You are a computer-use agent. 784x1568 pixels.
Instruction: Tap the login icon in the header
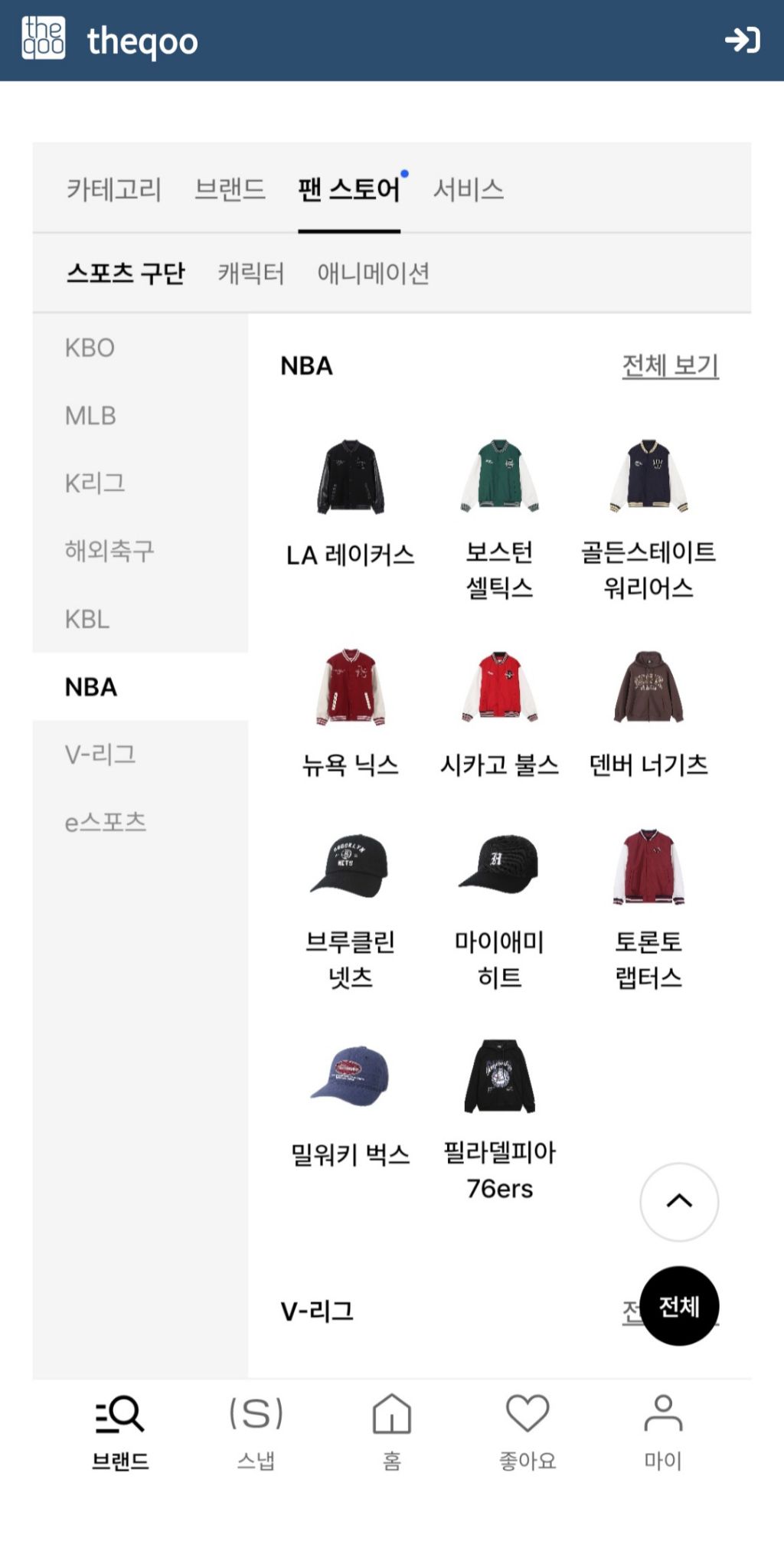click(742, 40)
